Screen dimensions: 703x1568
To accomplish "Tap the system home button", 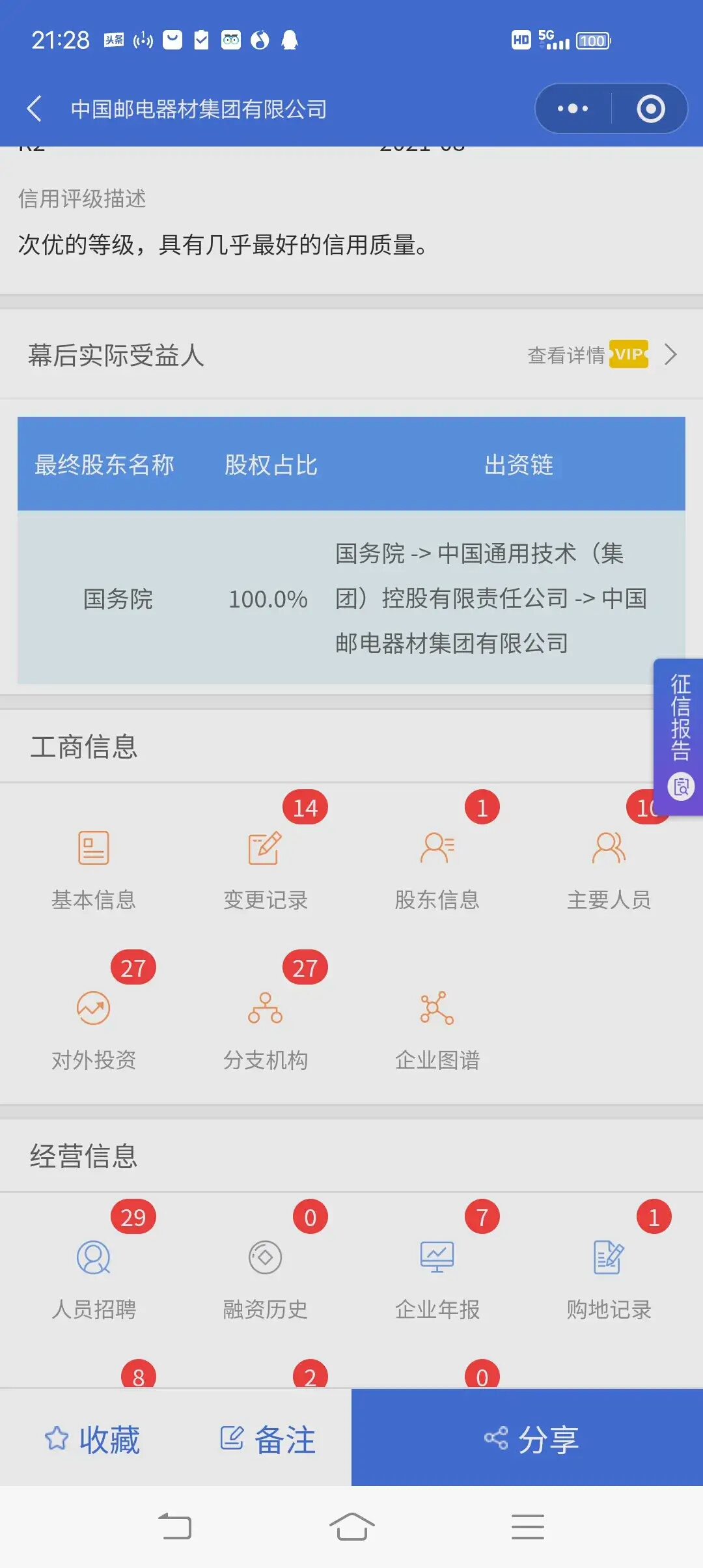I will tap(351, 1526).
